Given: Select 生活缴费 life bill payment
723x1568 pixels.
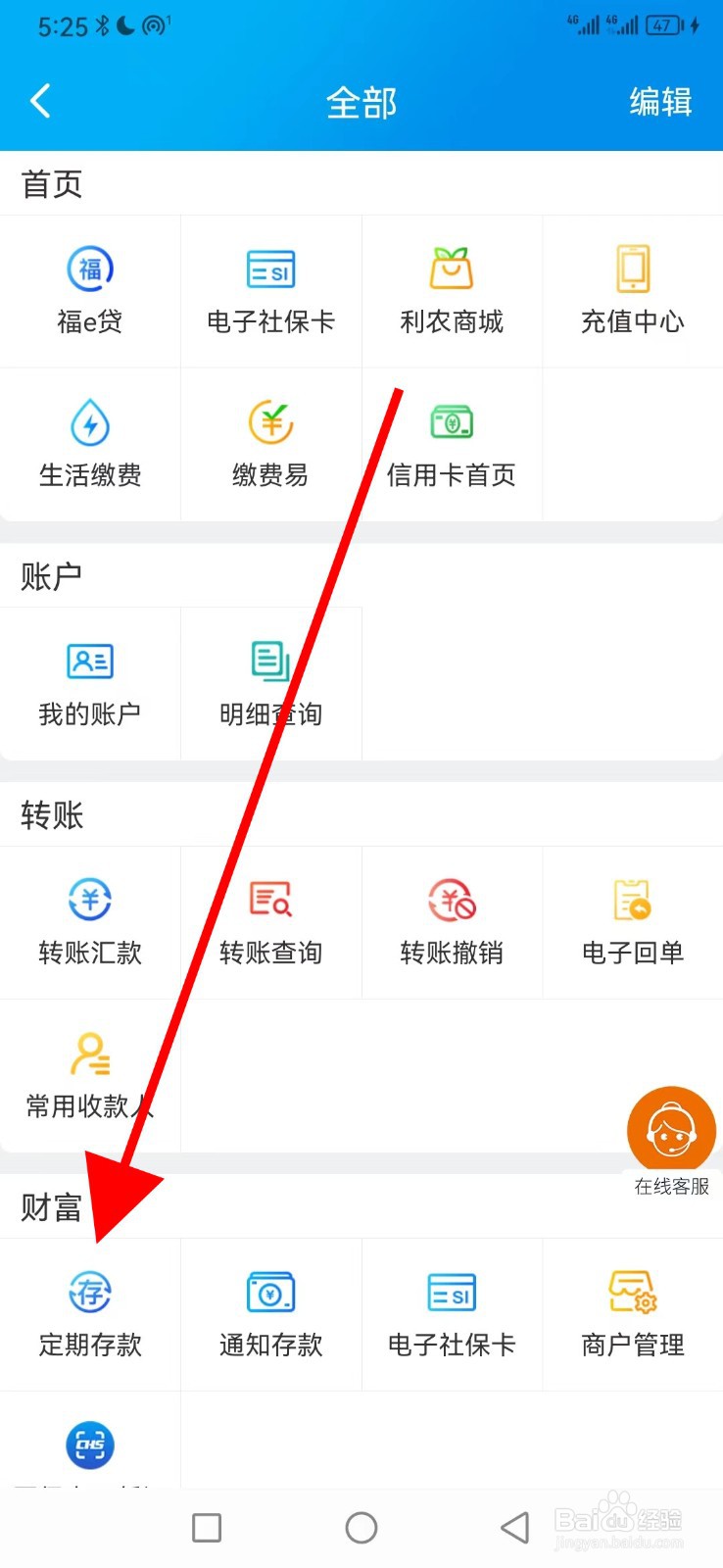Looking at the screenshot, I should (90, 444).
